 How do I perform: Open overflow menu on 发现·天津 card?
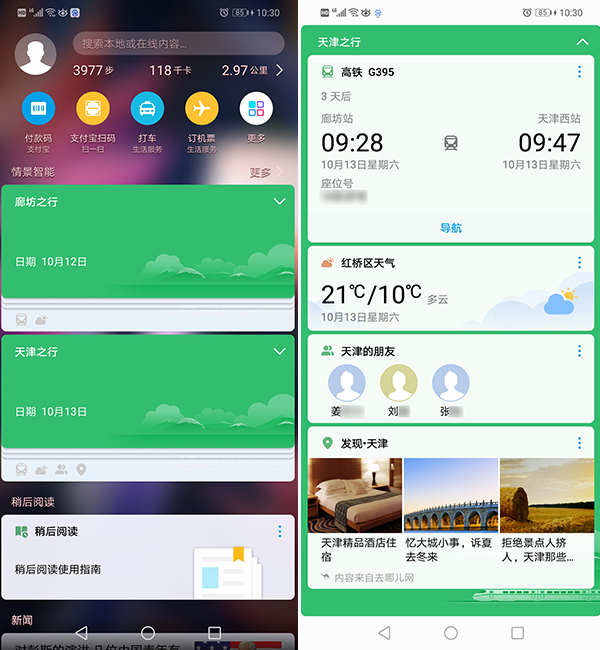pos(579,443)
